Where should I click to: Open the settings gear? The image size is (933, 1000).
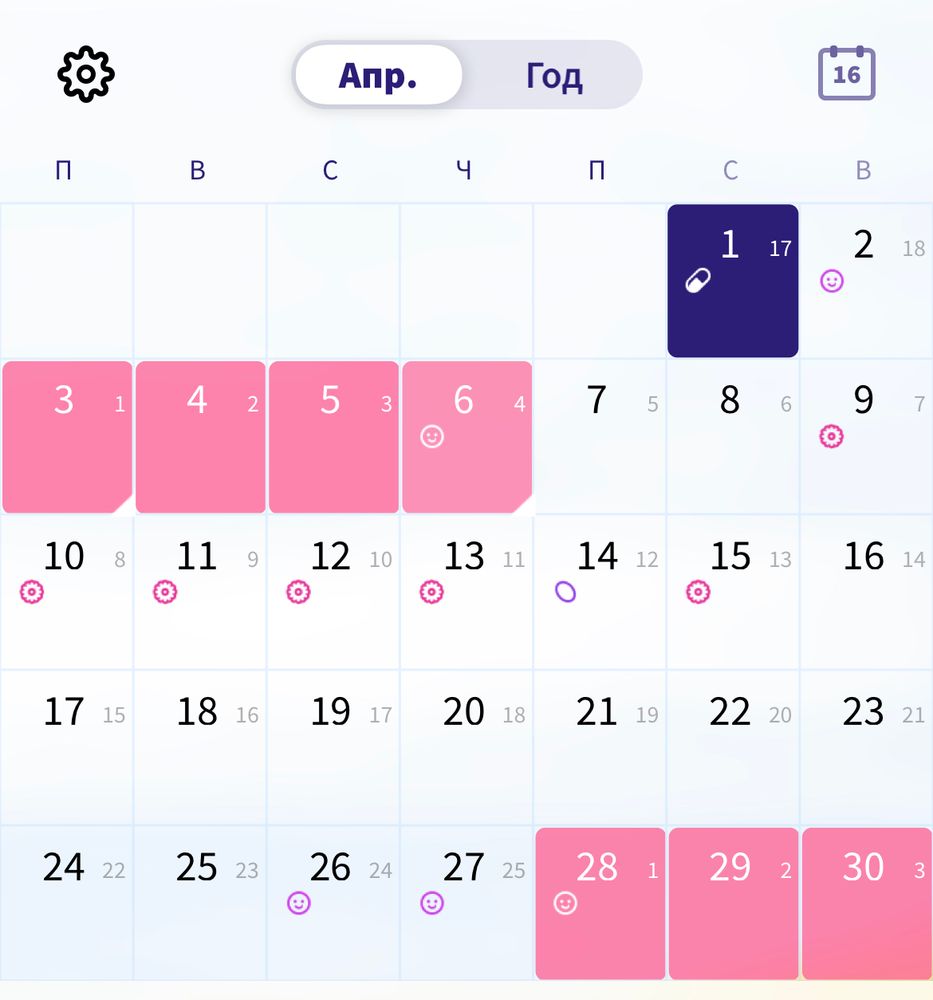(86, 74)
